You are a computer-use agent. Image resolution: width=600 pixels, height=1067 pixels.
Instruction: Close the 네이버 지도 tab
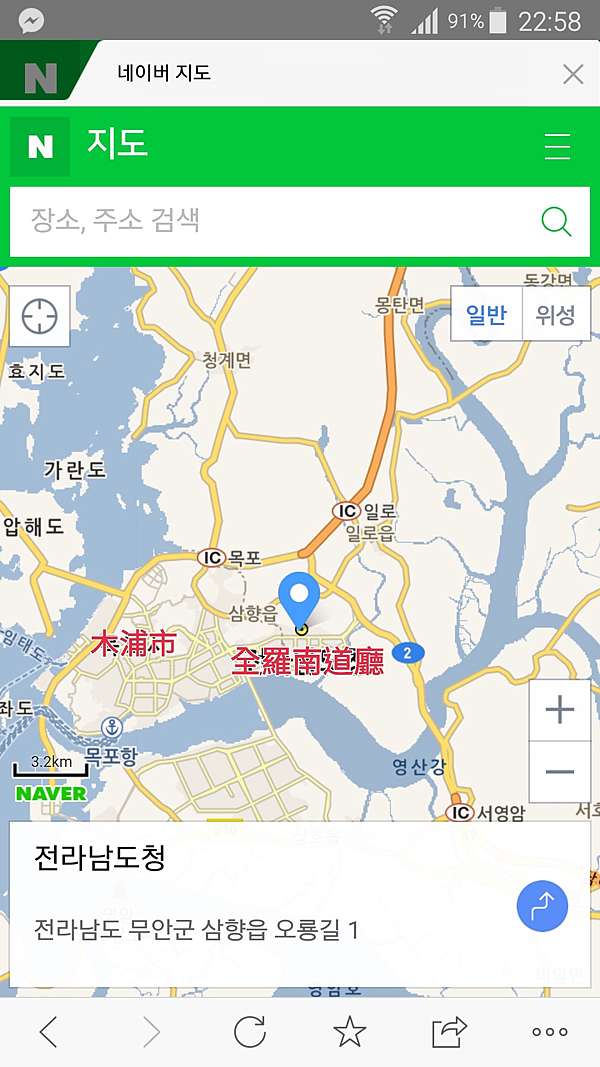tap(573, 74)
